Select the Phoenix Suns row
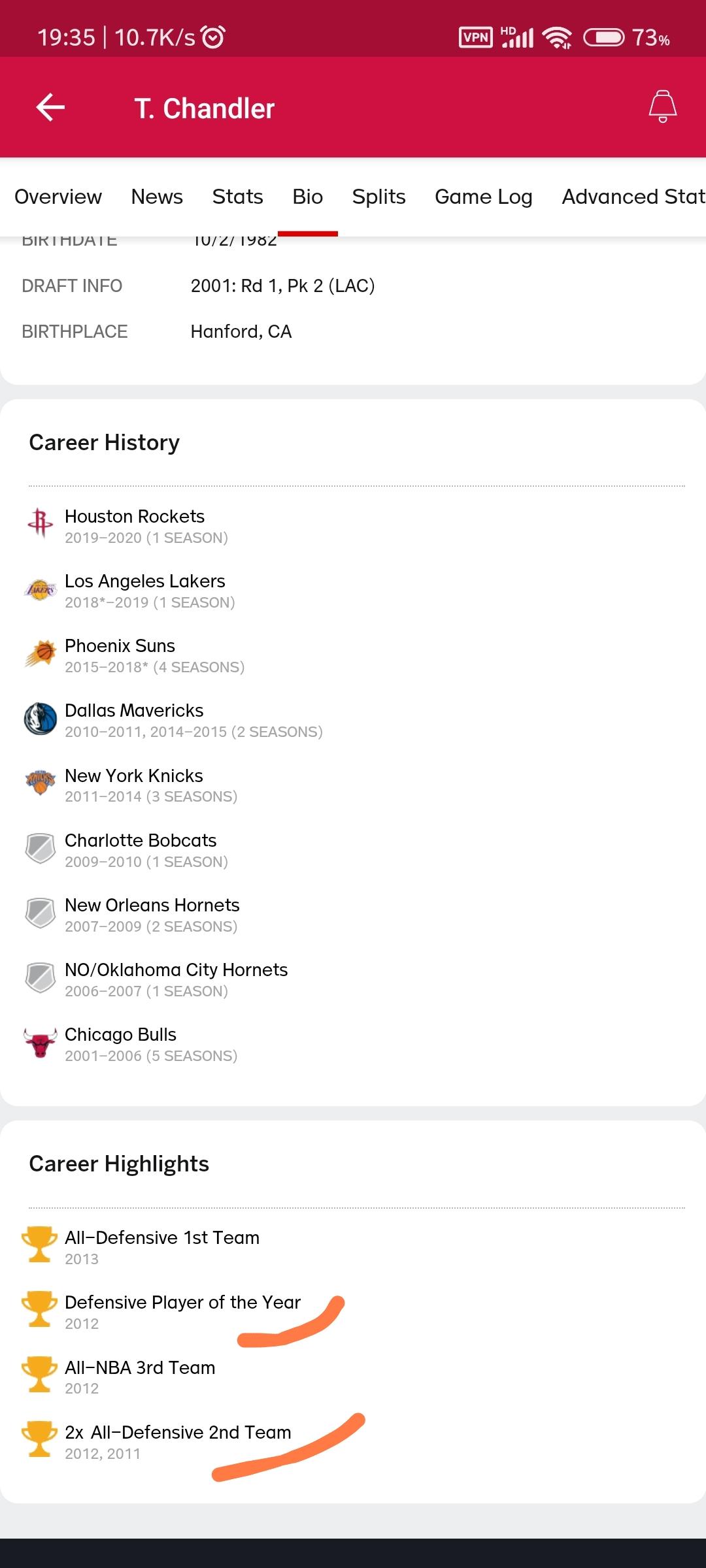The width and height of the screenshot is (706, 1568). tap(353, 655)
